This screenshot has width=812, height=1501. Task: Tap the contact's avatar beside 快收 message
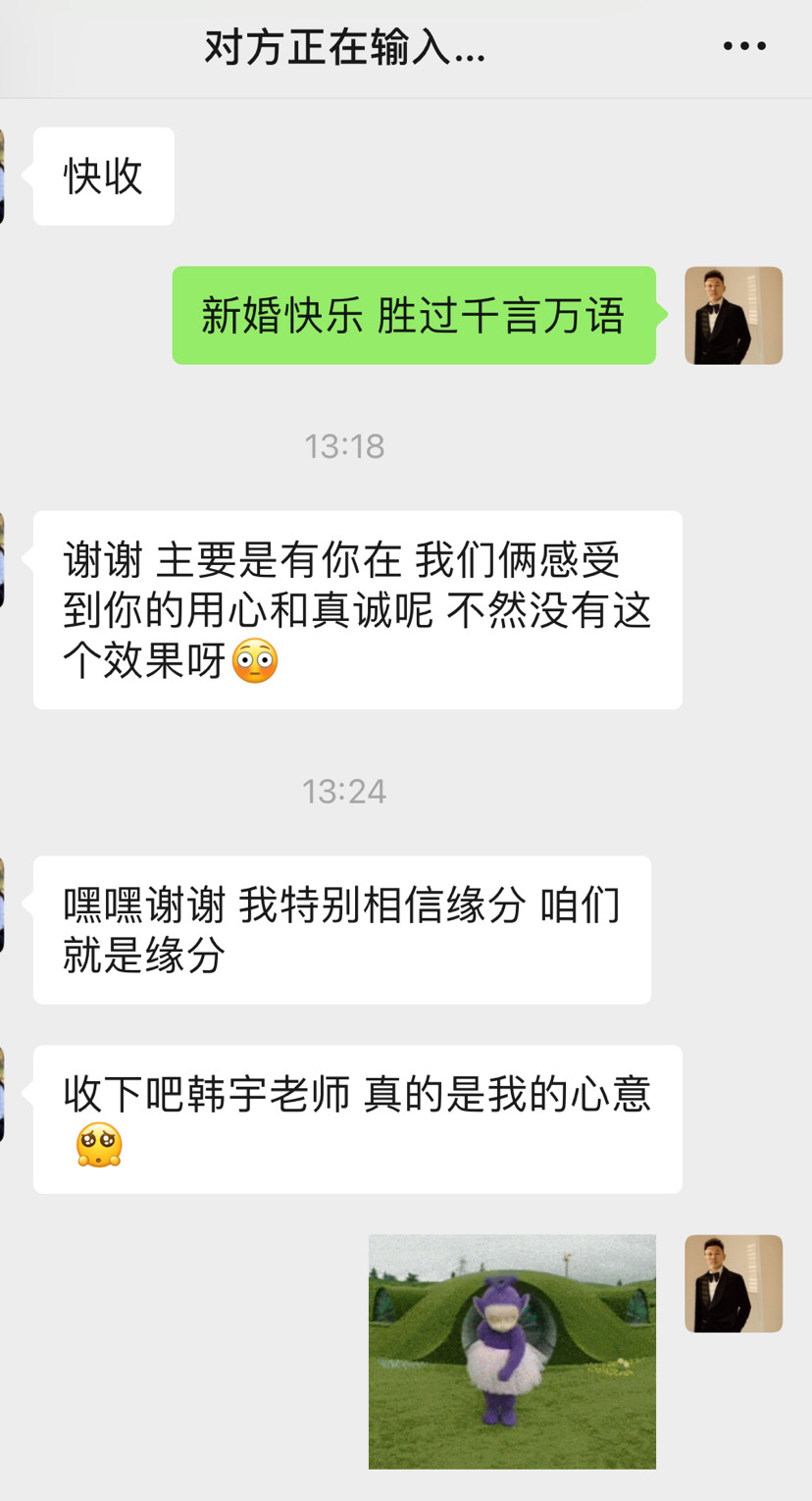pos(2,177)
